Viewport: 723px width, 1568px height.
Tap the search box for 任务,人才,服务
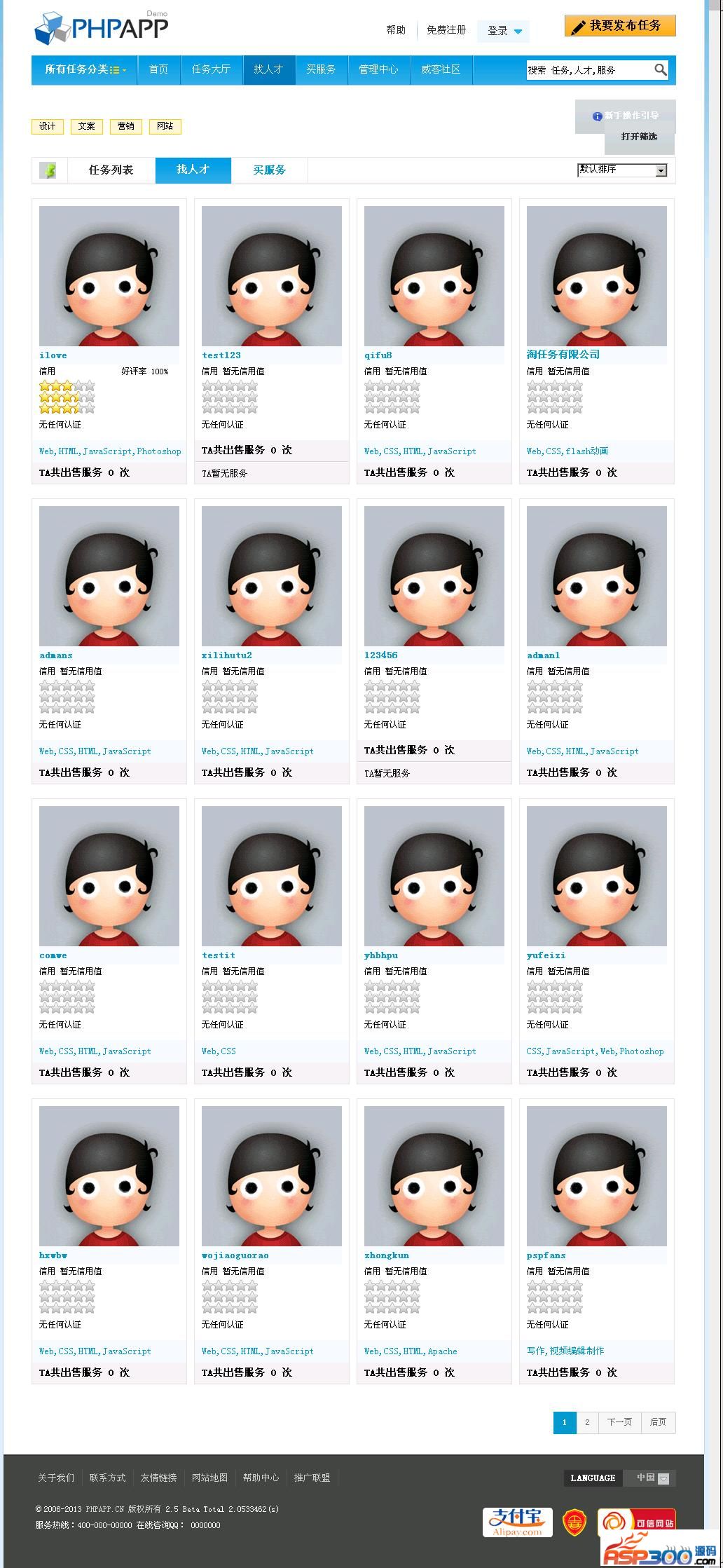click(588, 70)
